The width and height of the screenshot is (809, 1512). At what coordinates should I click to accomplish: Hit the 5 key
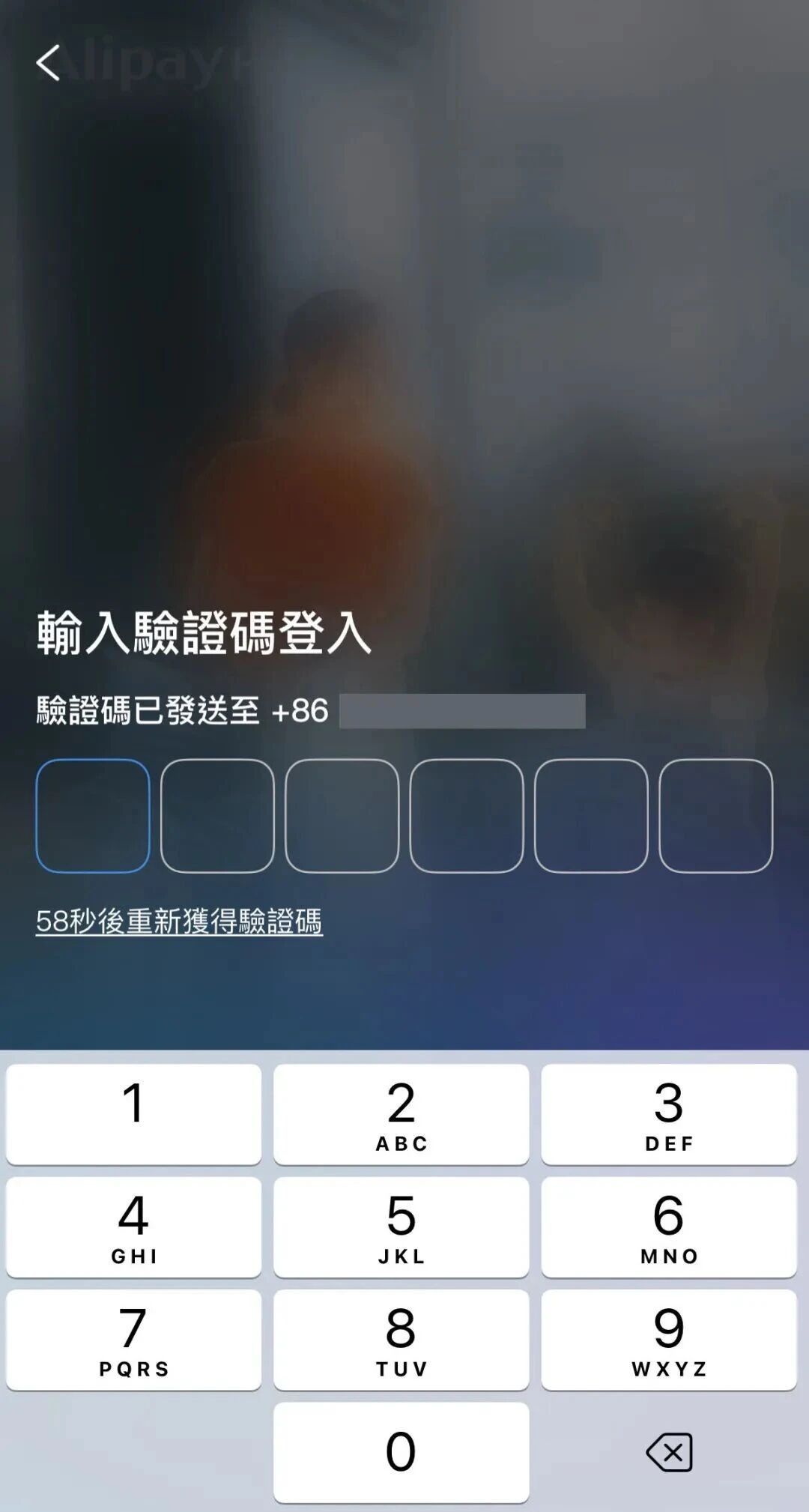(401, 1227)
